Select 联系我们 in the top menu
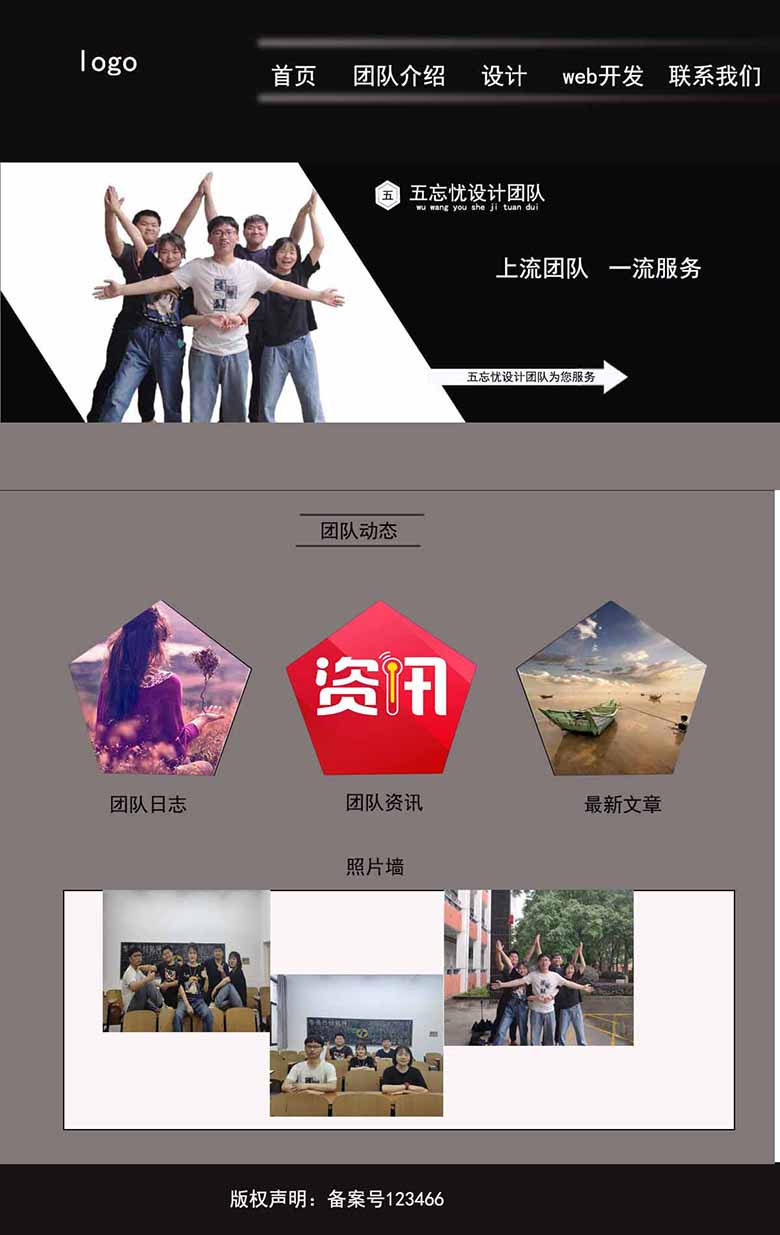780x1235 pixels. (x=715, y=76)
